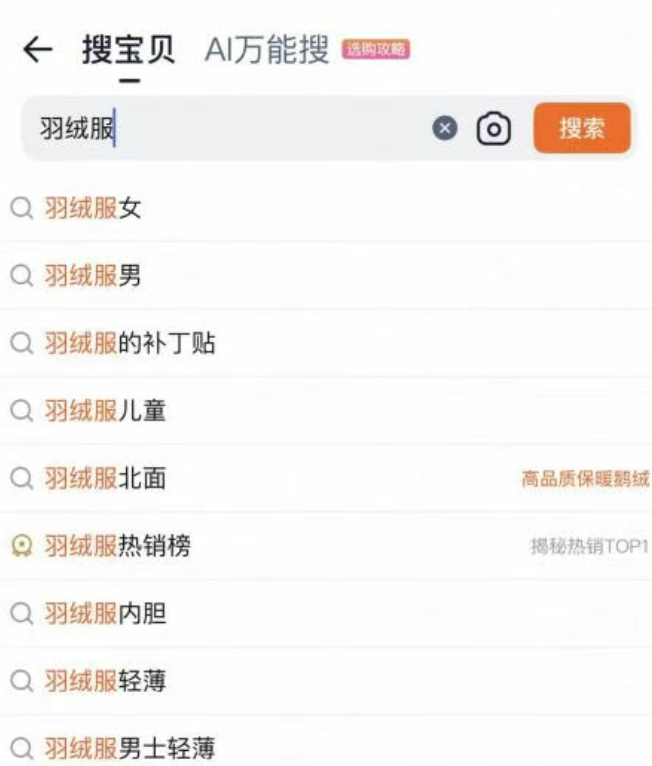Viewport: 652px width, 766px height.
Task: Go back using the arrow icon
Action: tap(37, 50)
